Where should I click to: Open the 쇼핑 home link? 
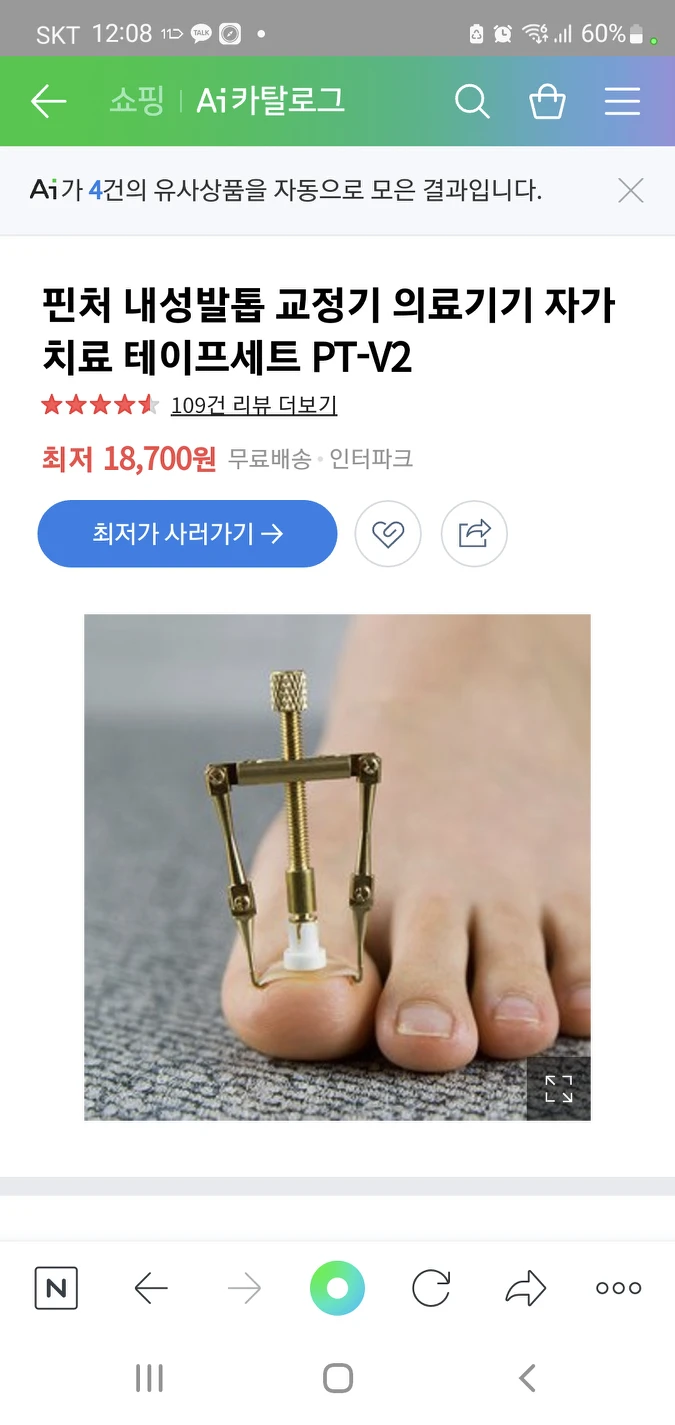coord(136,101)
